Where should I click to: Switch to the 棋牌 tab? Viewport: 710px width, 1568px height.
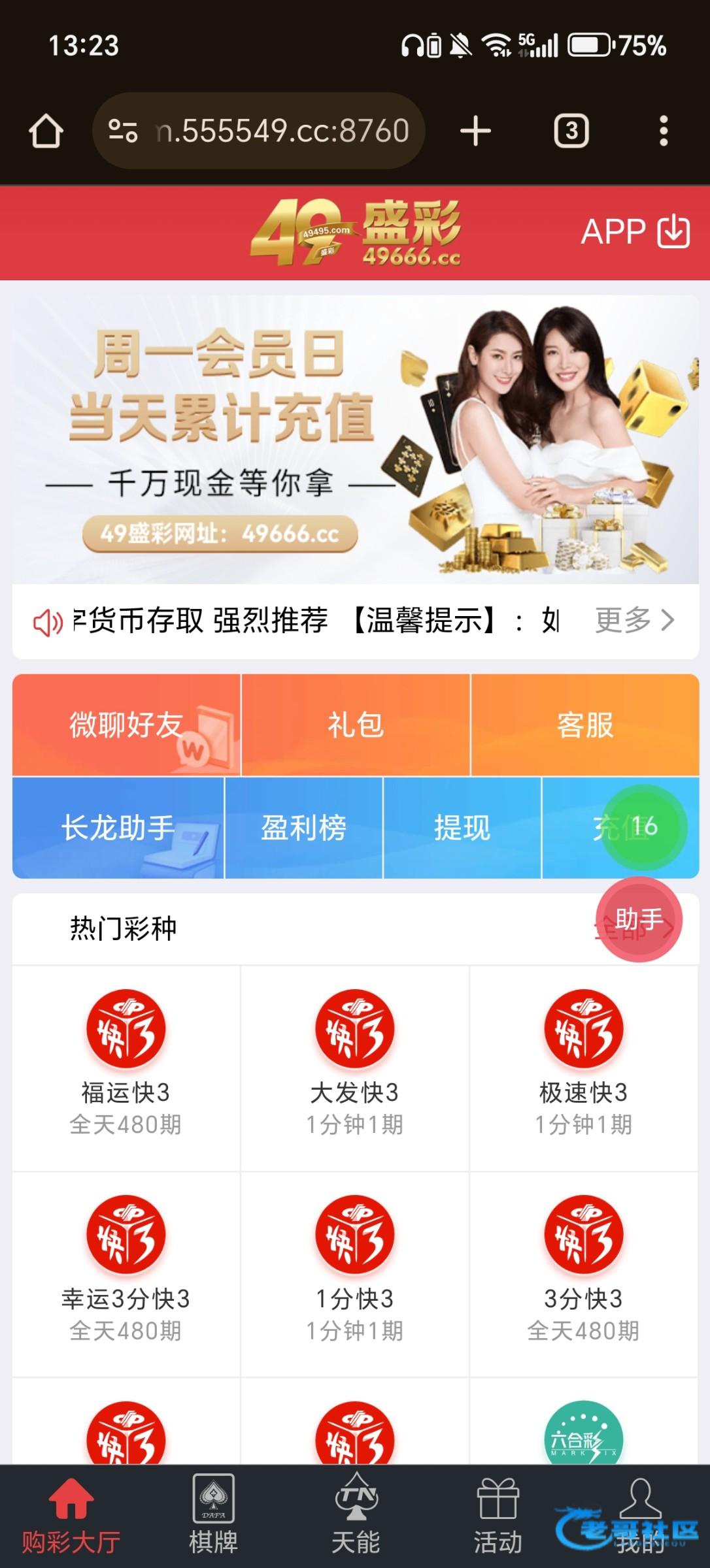[x=213, y=1515]
